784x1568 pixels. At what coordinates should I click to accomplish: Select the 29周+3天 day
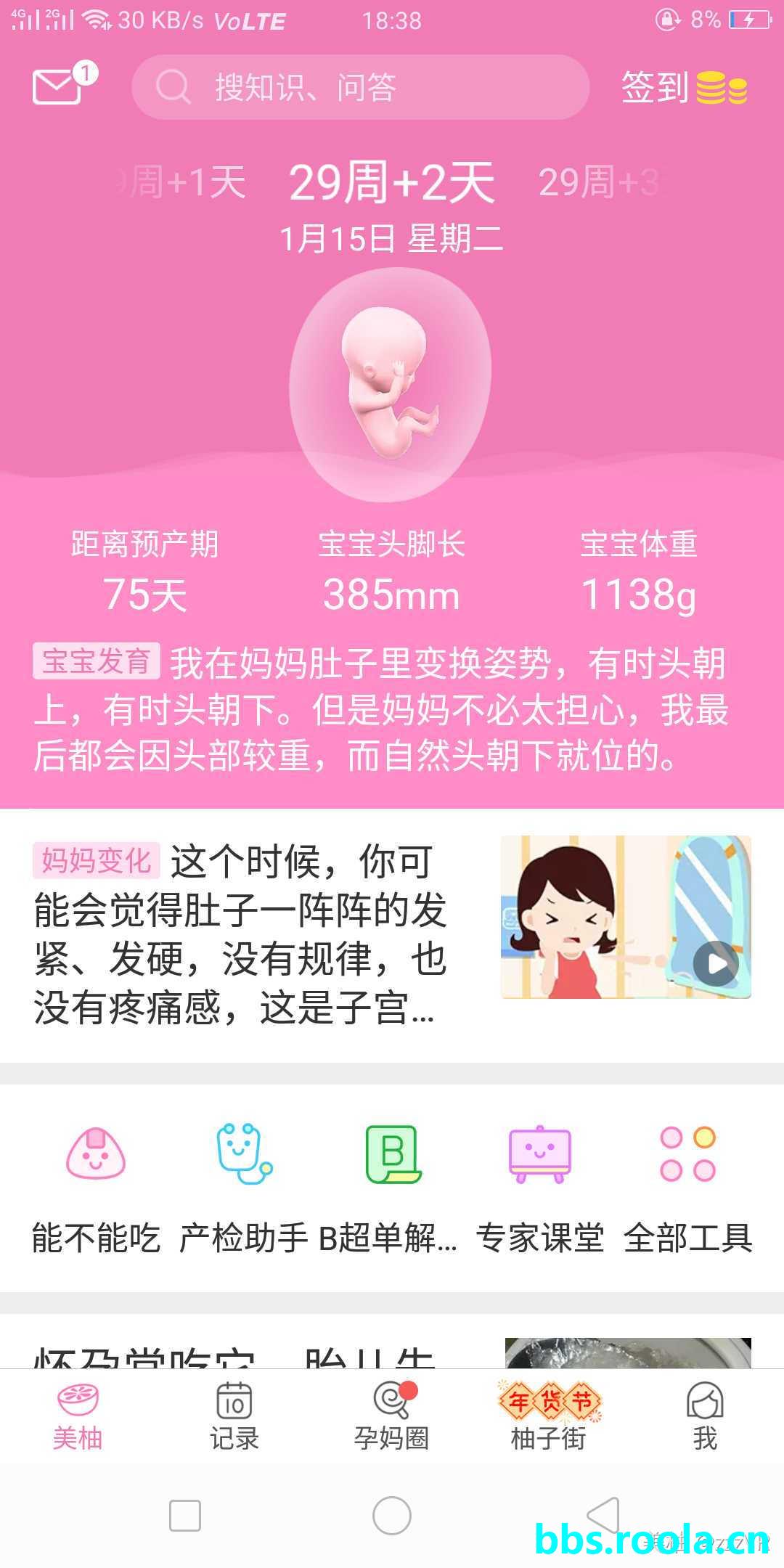tap(600, 182)
